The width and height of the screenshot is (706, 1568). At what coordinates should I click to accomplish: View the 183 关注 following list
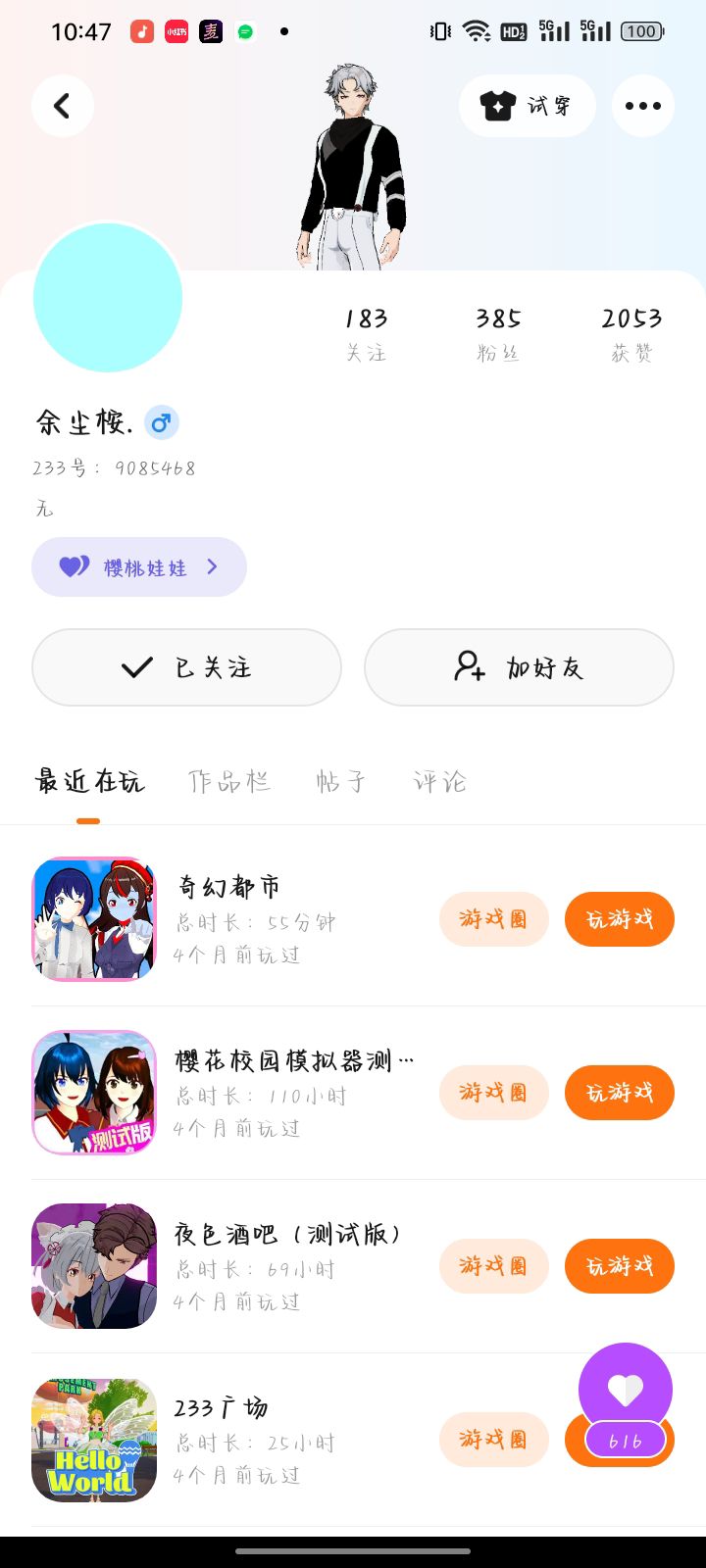pyautogui.click(x=366, y=333)
